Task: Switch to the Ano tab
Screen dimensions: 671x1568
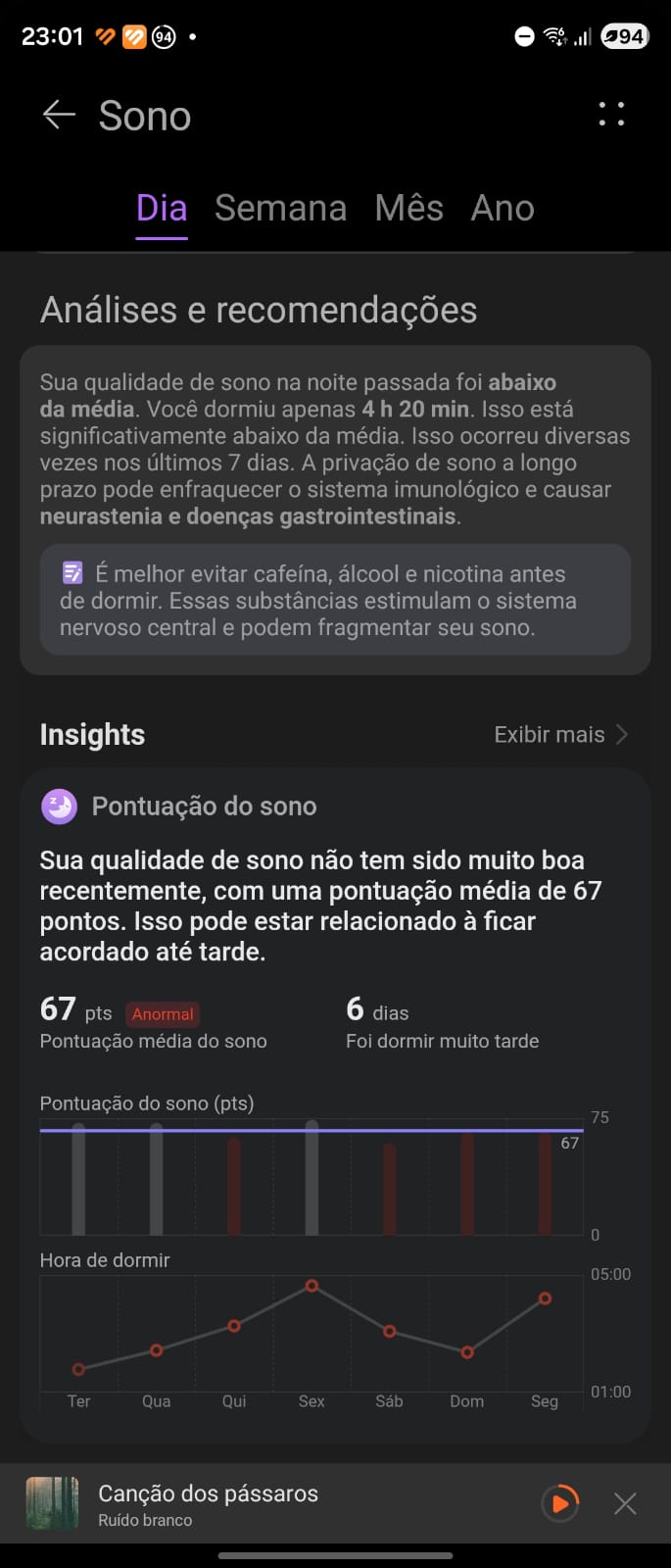Action: 503,208
